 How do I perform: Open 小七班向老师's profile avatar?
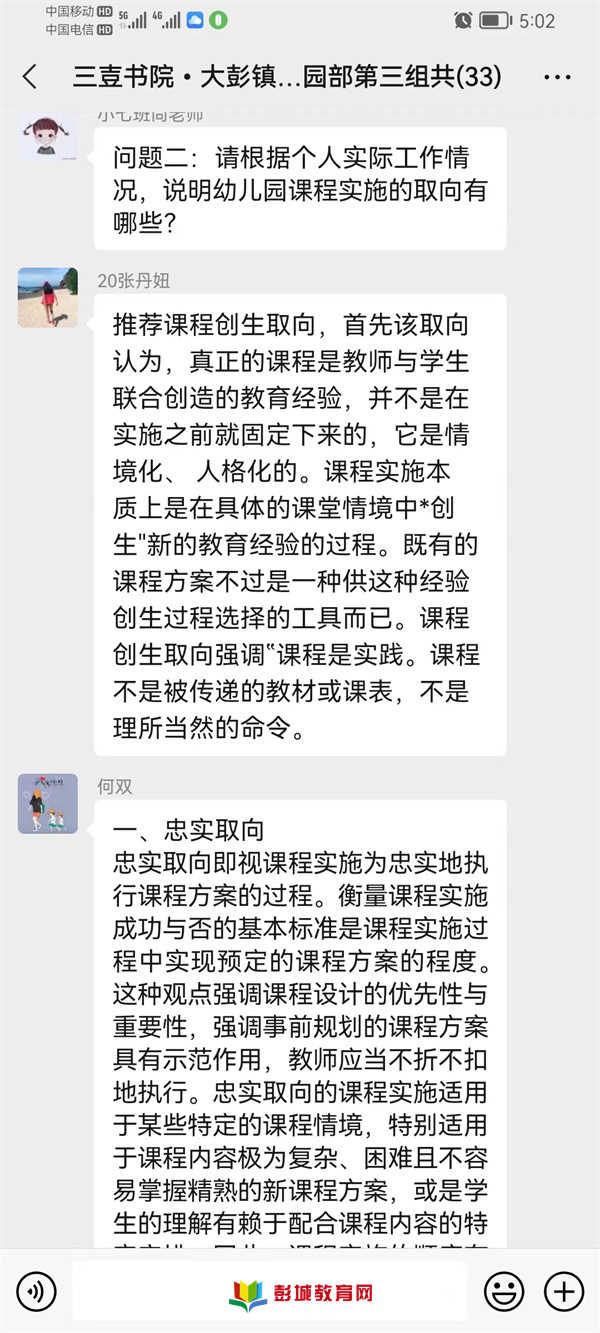tap(48, 137)
